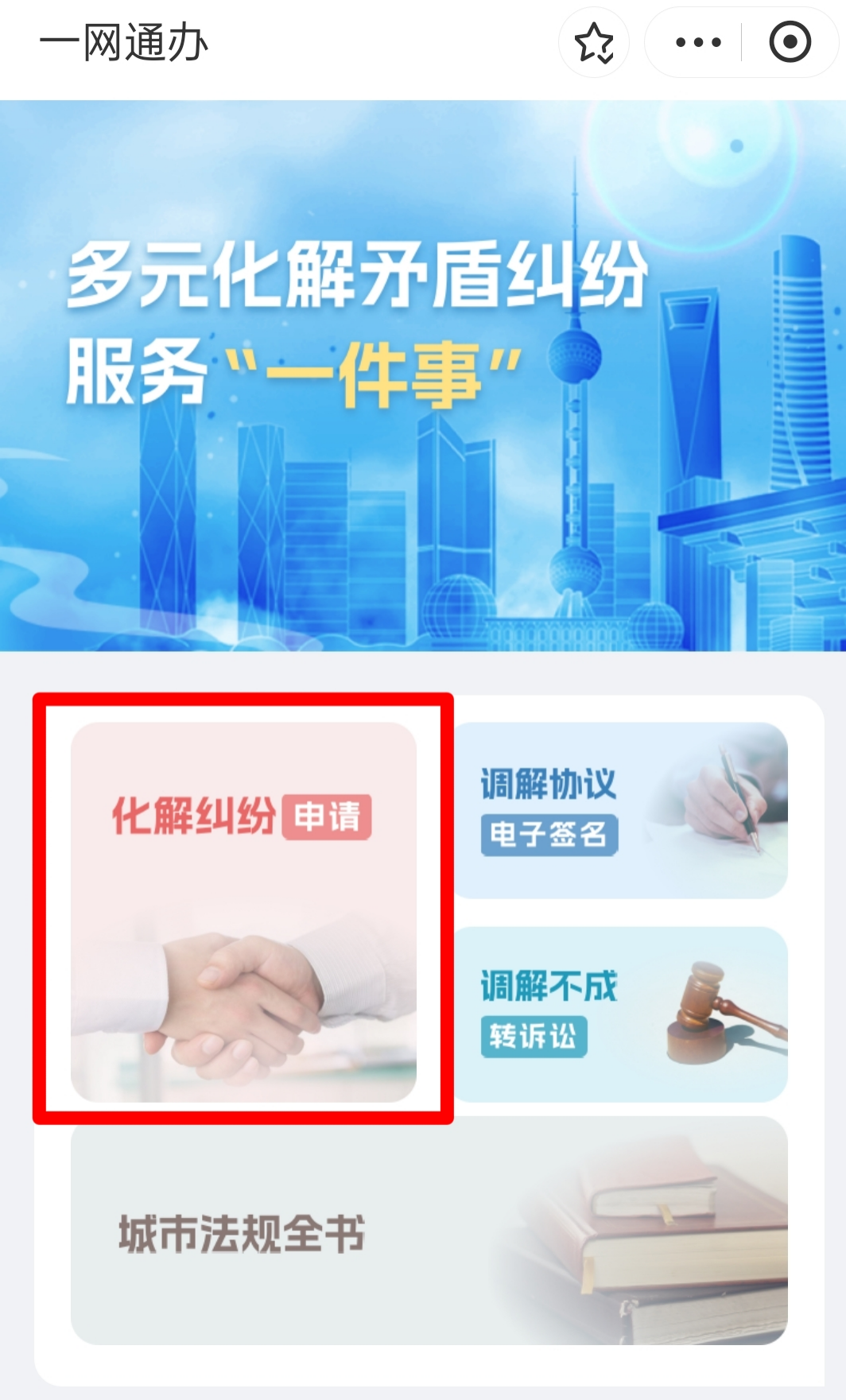Open 化解纠纷申请 card
The width and height of the screenshot is (846, 1400).
coord(243,911)
